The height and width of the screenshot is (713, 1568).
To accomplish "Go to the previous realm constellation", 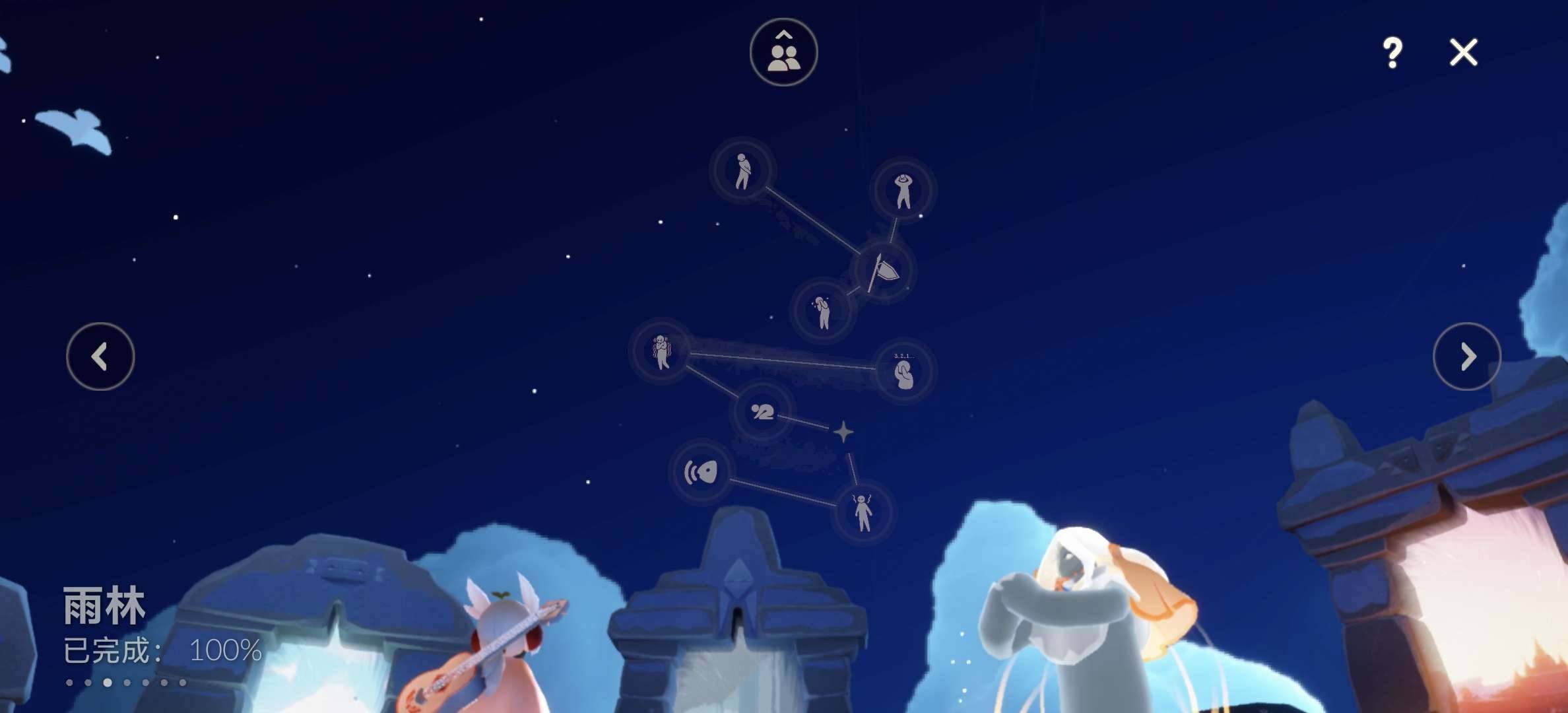I will click(x=100, y=356).
